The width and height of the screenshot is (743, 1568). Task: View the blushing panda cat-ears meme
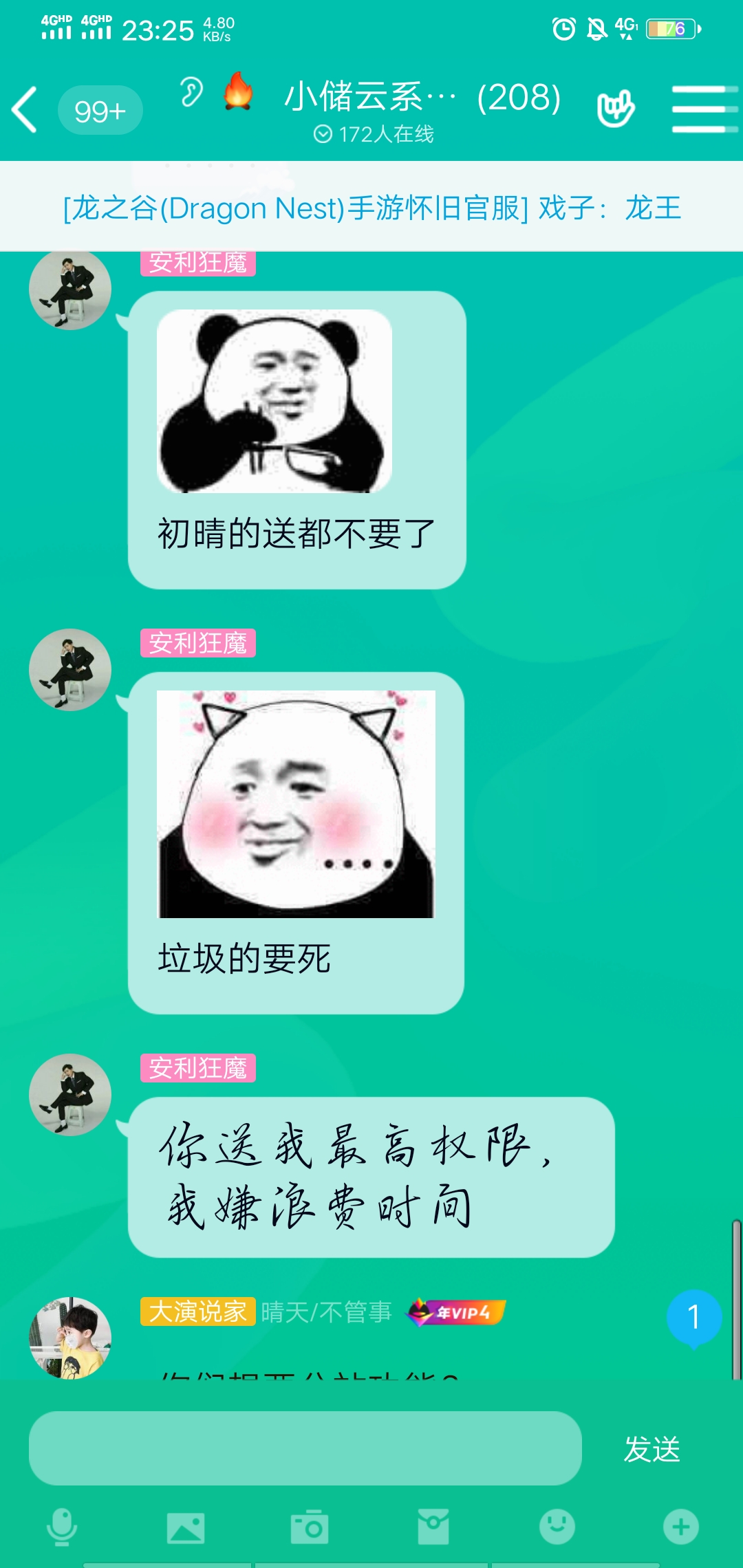click(297, 803)
